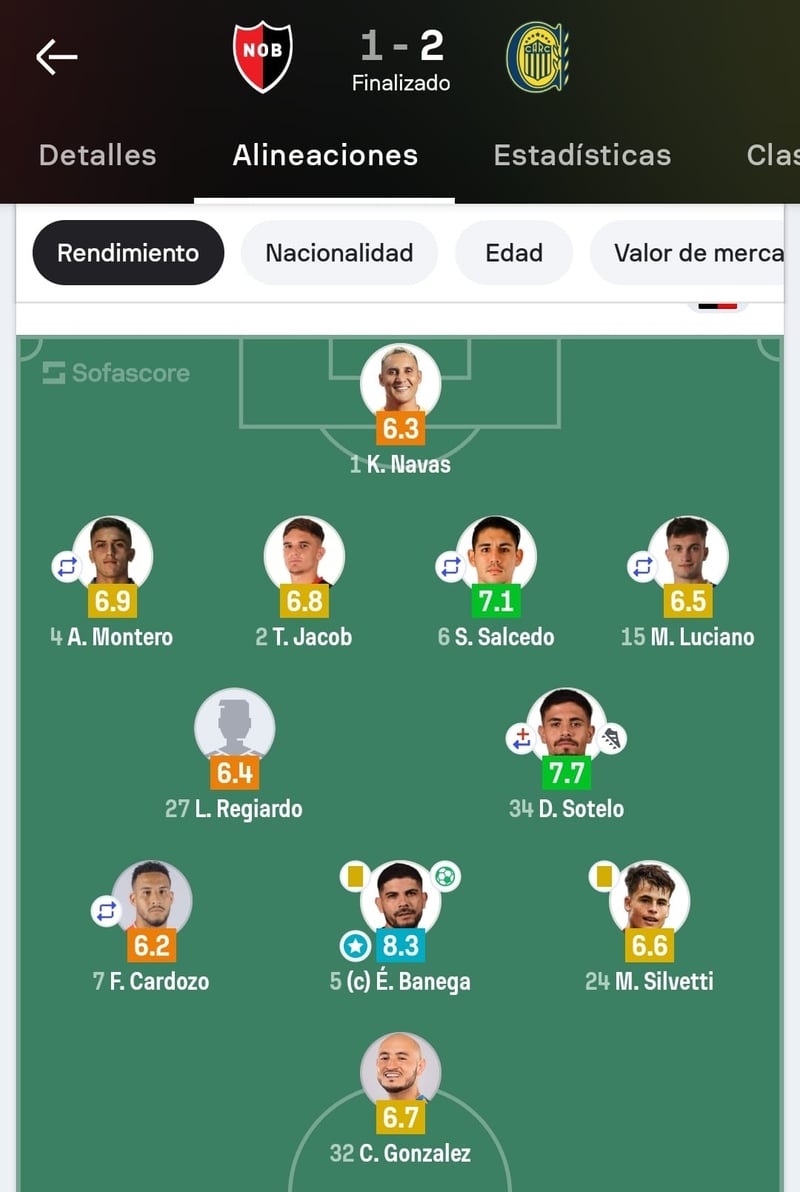Open É. Banega player details
This screenshot has height=1192, width=800.
tap(400, 897)
